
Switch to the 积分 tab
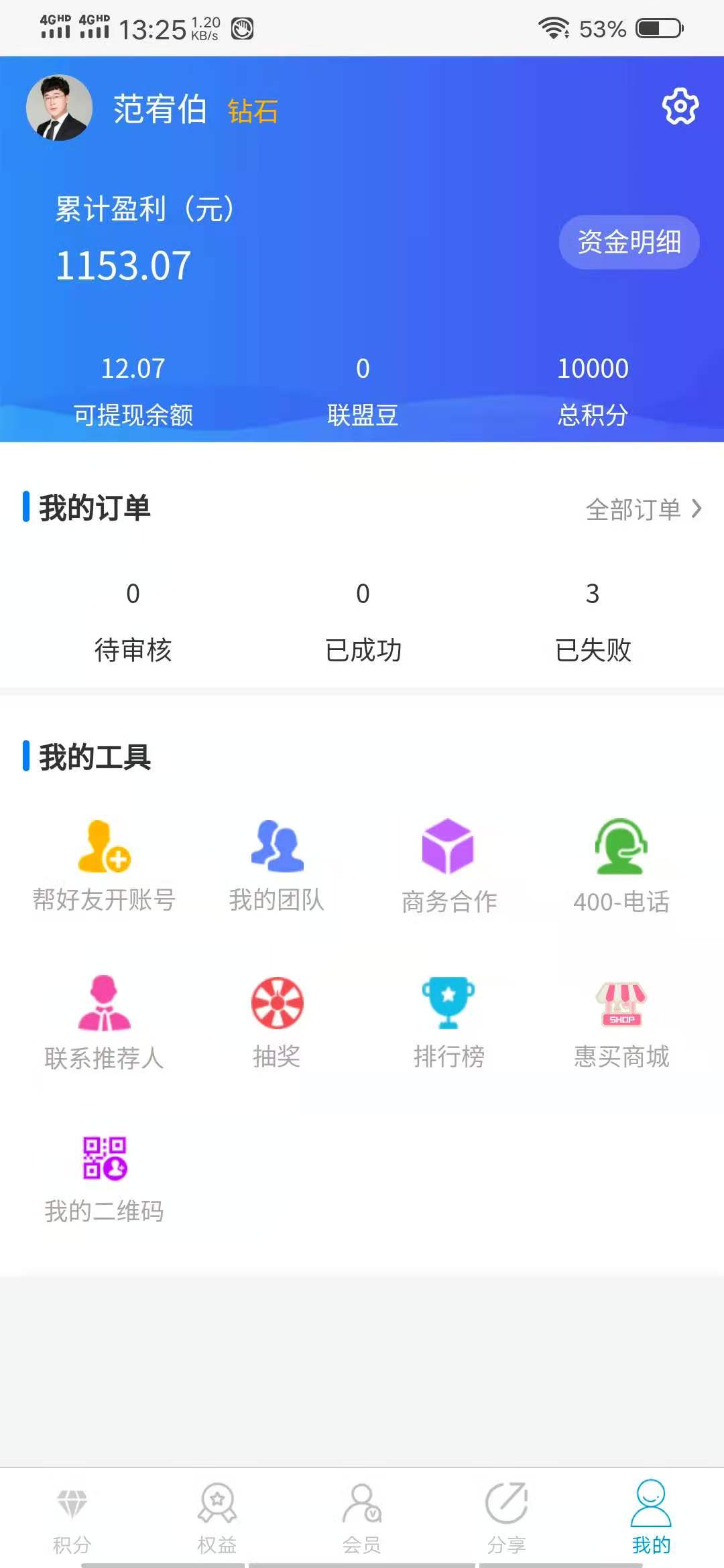coord(72,1521)
